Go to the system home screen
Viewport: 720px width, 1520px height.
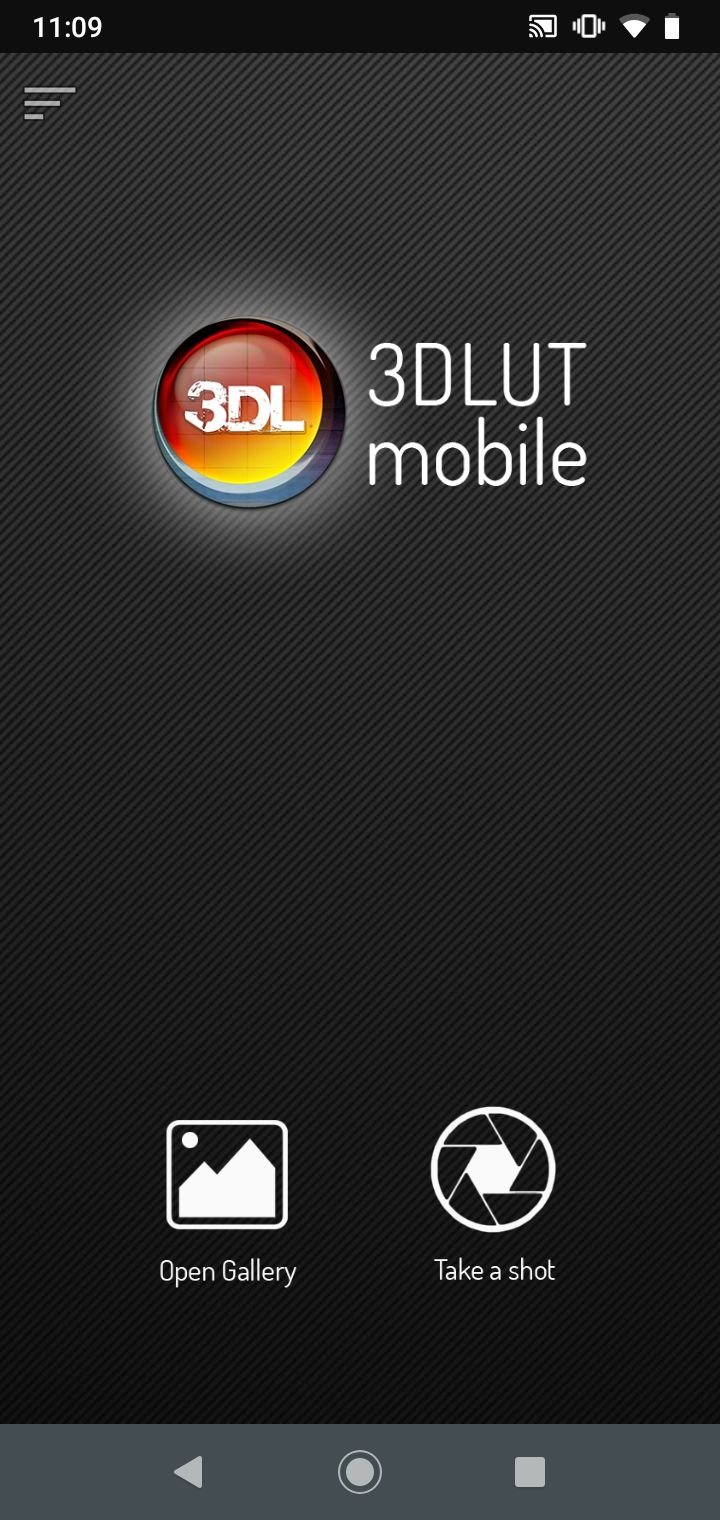(x=360, y=1472)
